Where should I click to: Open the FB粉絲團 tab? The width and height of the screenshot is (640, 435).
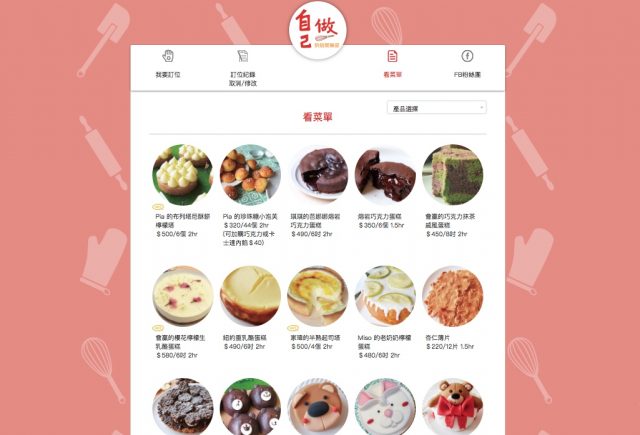click(x=467, y=64)
